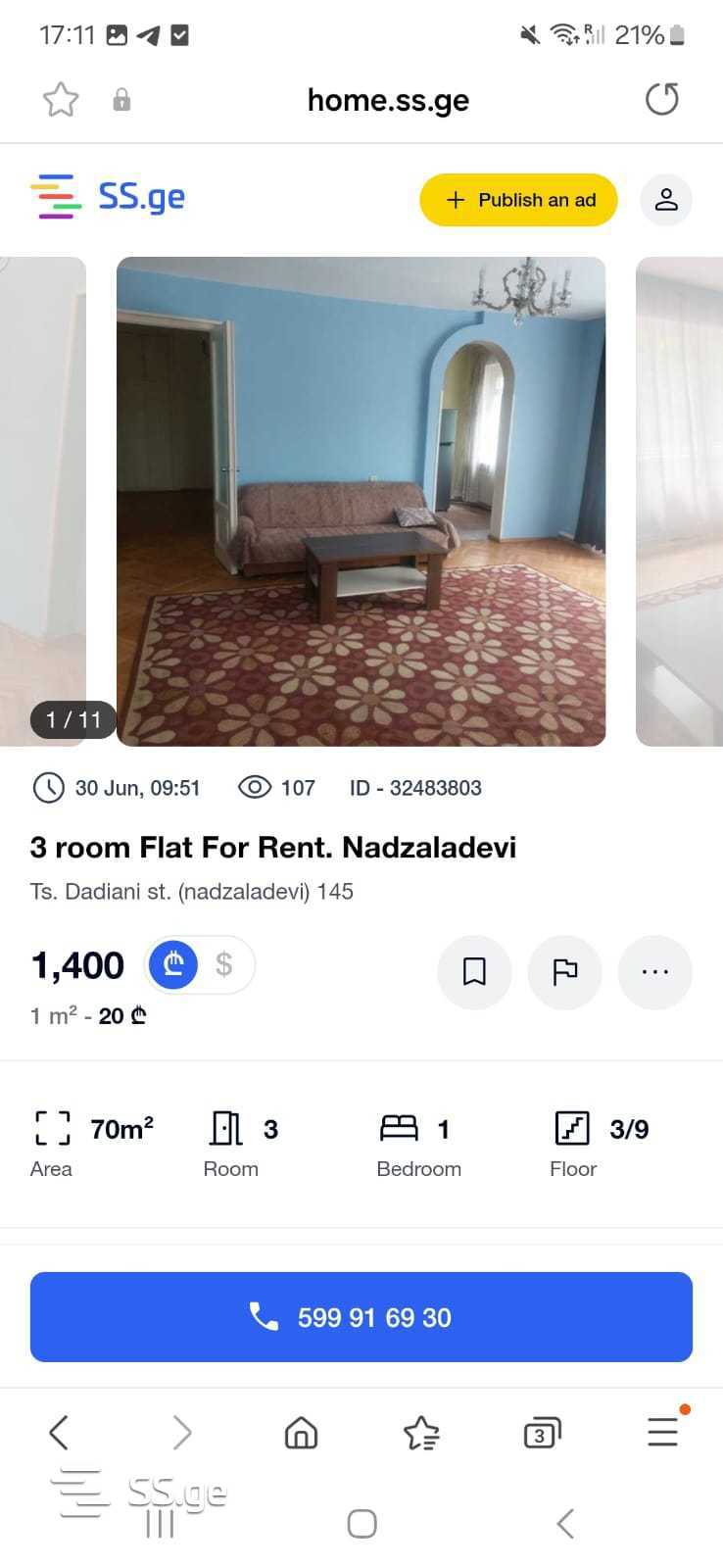Tap the system home button
Image resolution: width=723 pixels, height=1568 pixels.
tap(361, 1524)
